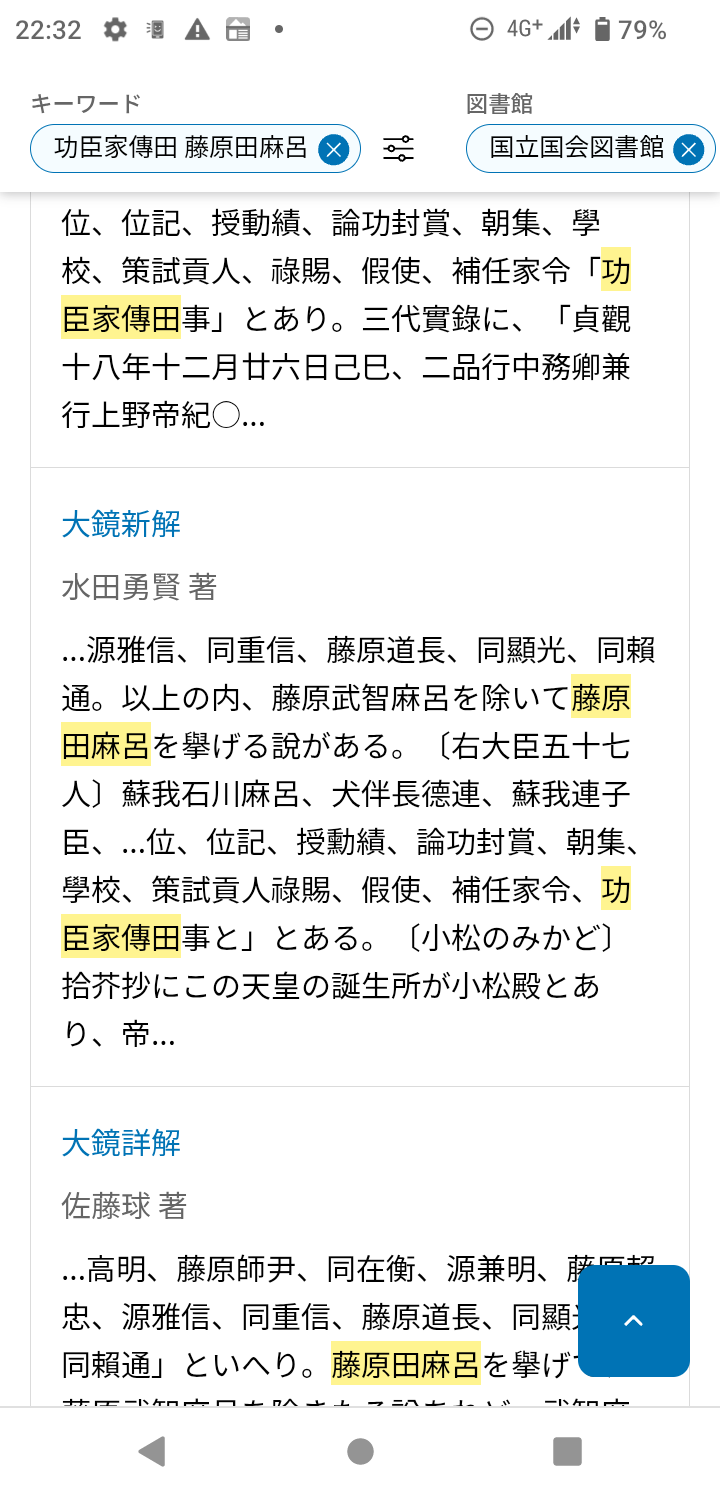
Task: Open the 大鏡詳解 search result
Action: pos(121,1143)
